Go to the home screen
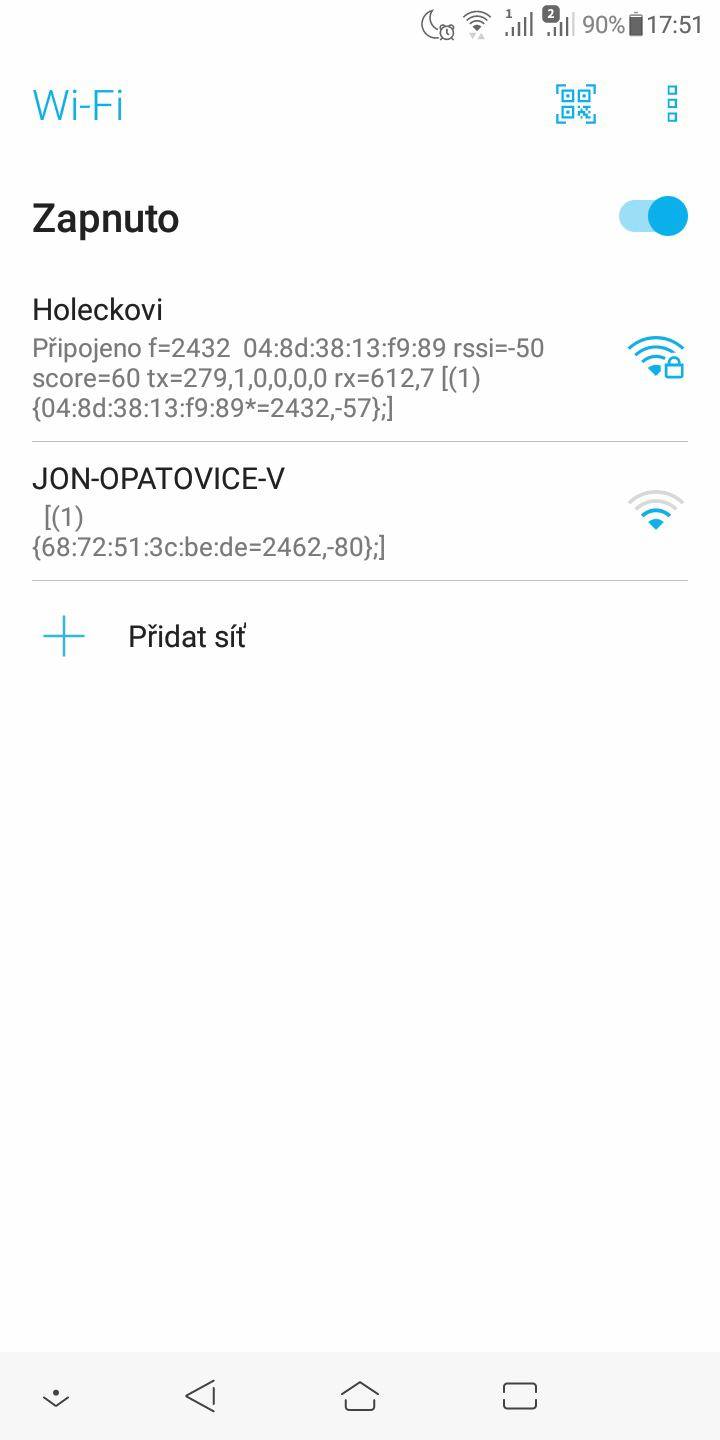 360,1396
